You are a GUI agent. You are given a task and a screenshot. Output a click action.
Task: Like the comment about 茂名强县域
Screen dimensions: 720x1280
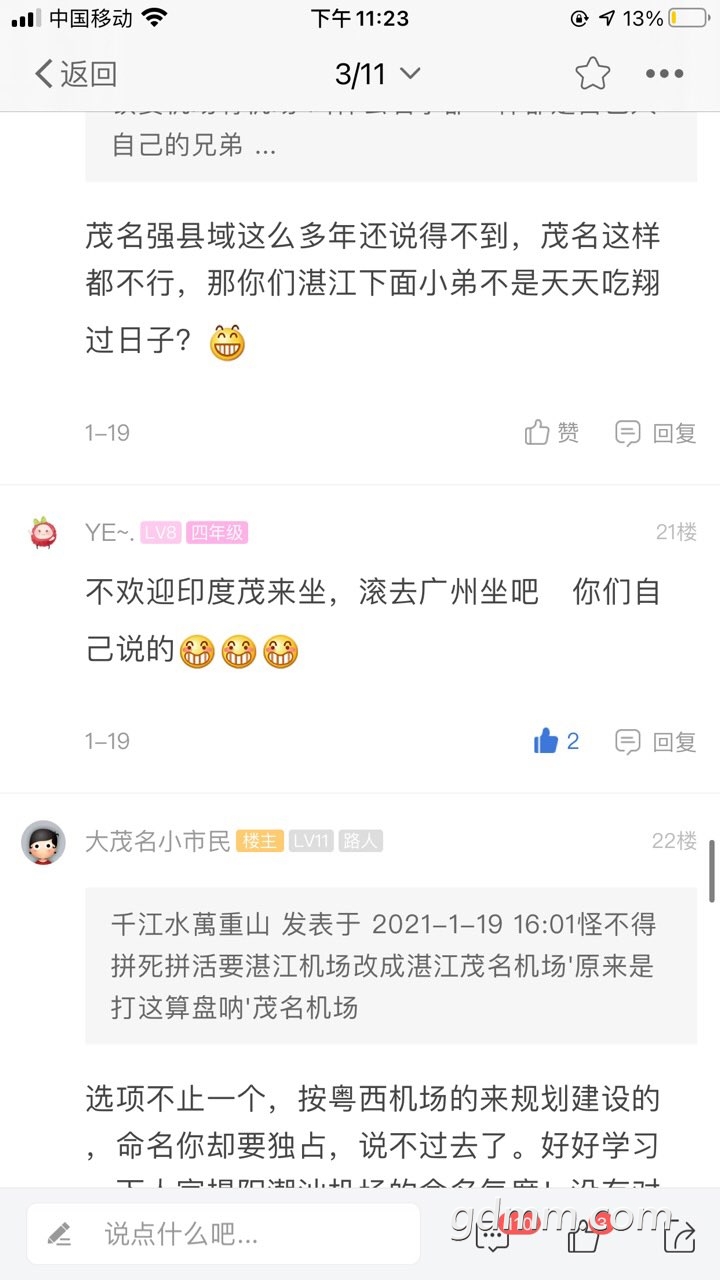click(551, 433)
